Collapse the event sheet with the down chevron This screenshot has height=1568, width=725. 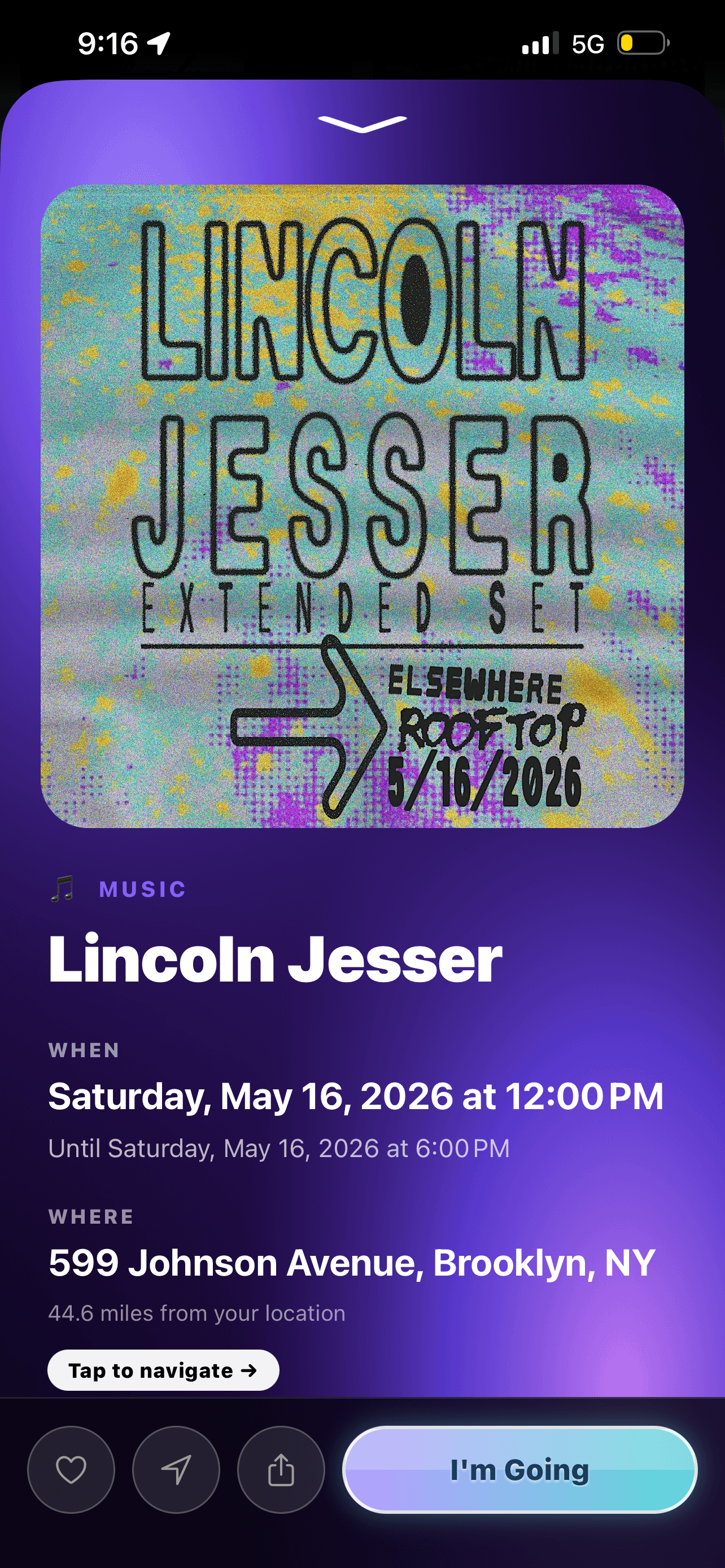coord(362,124)
